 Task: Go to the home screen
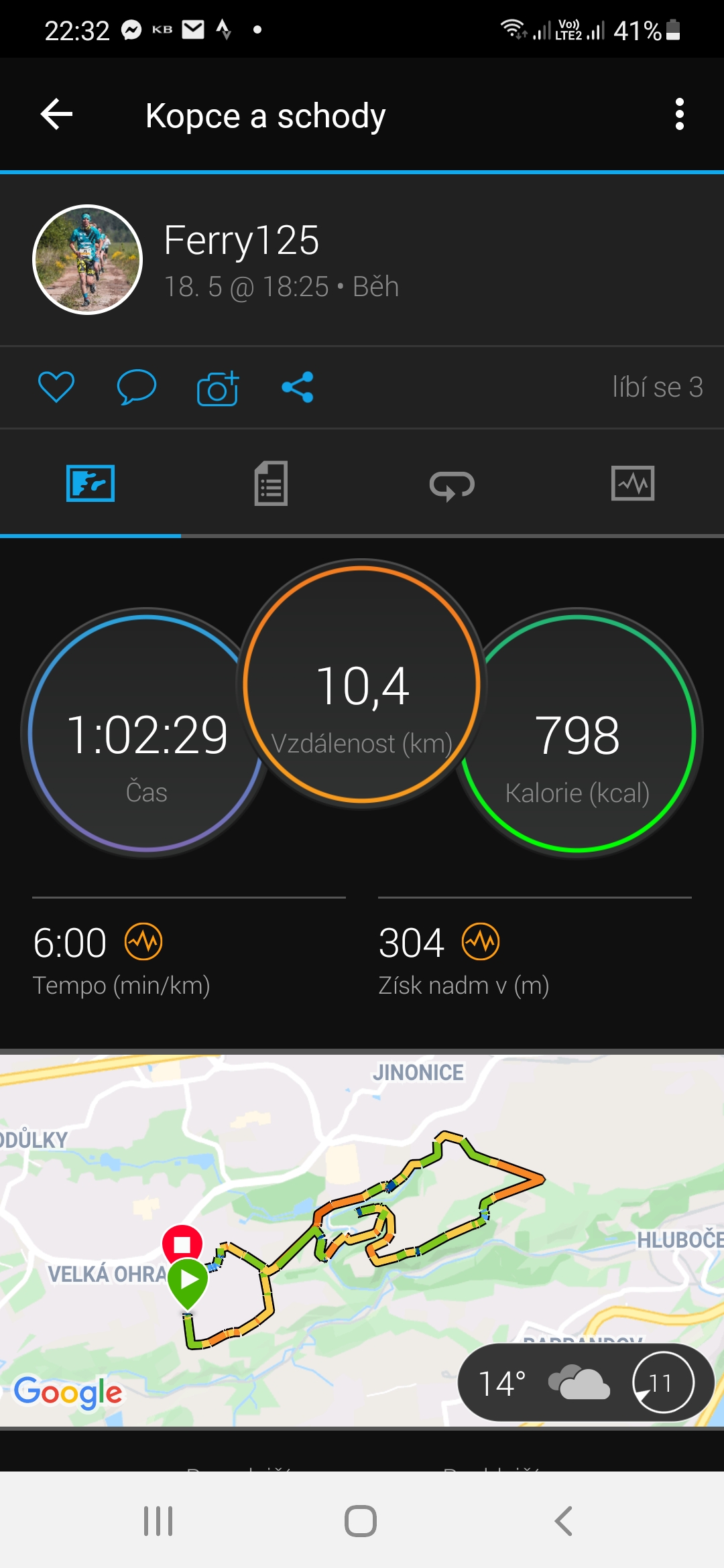click(361, 1521)
